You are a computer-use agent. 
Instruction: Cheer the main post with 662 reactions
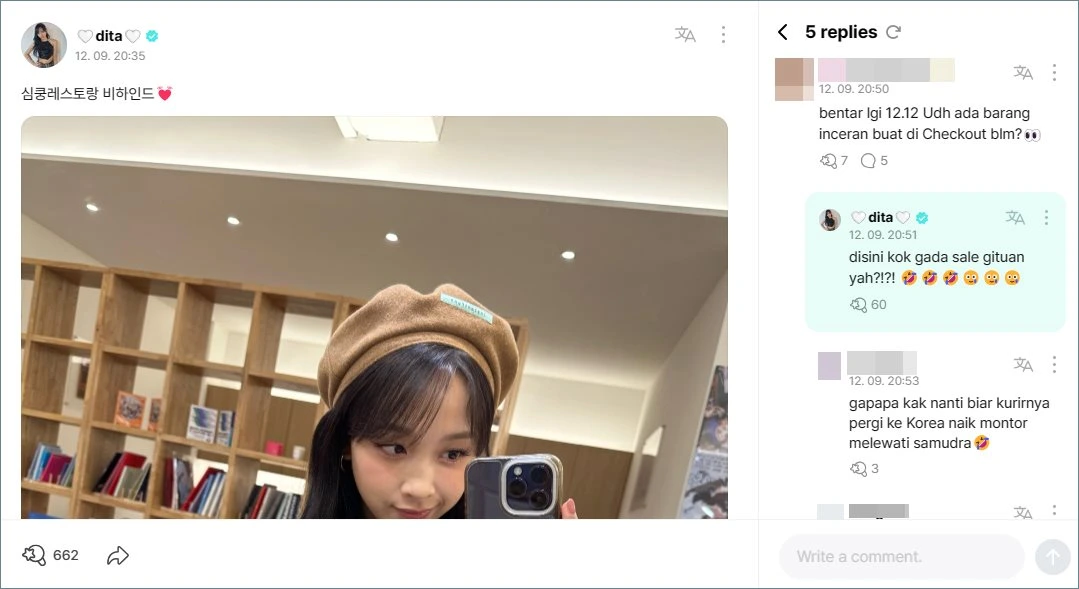(x=34, y=555)
